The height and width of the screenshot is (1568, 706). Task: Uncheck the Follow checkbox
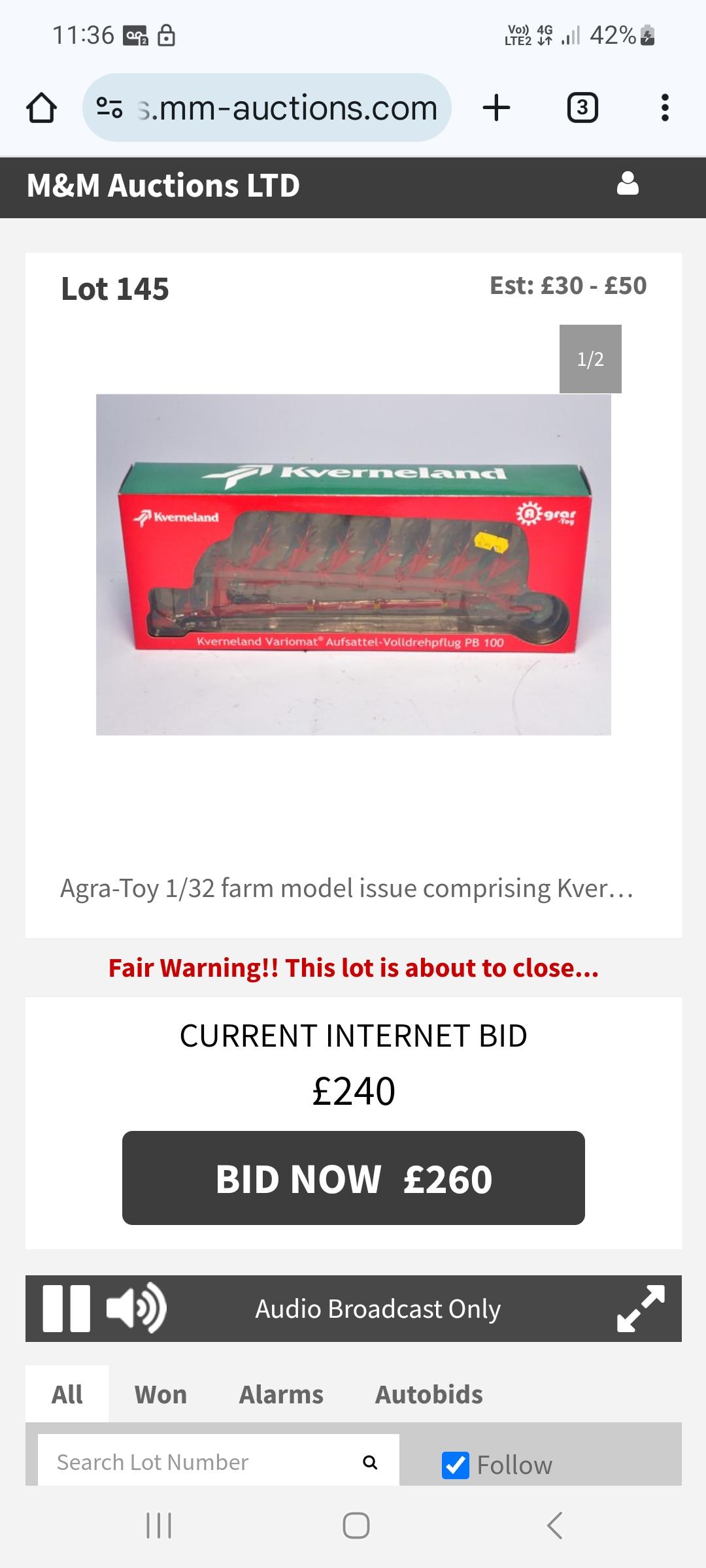tap(456, 1465)
